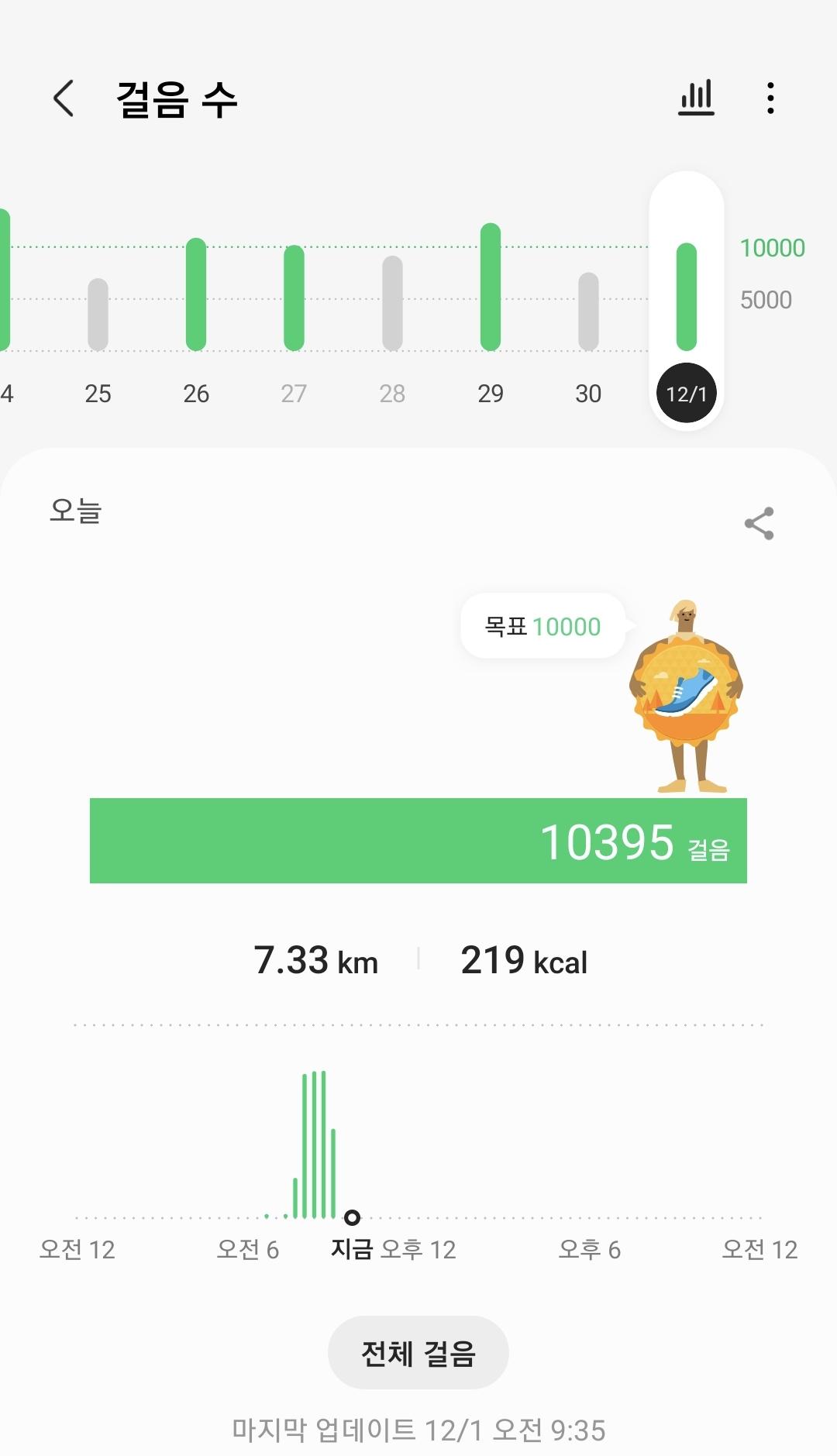Select the step bar for day 26
The height and width of the screenshot is (1456, 837).
(196, 294)
